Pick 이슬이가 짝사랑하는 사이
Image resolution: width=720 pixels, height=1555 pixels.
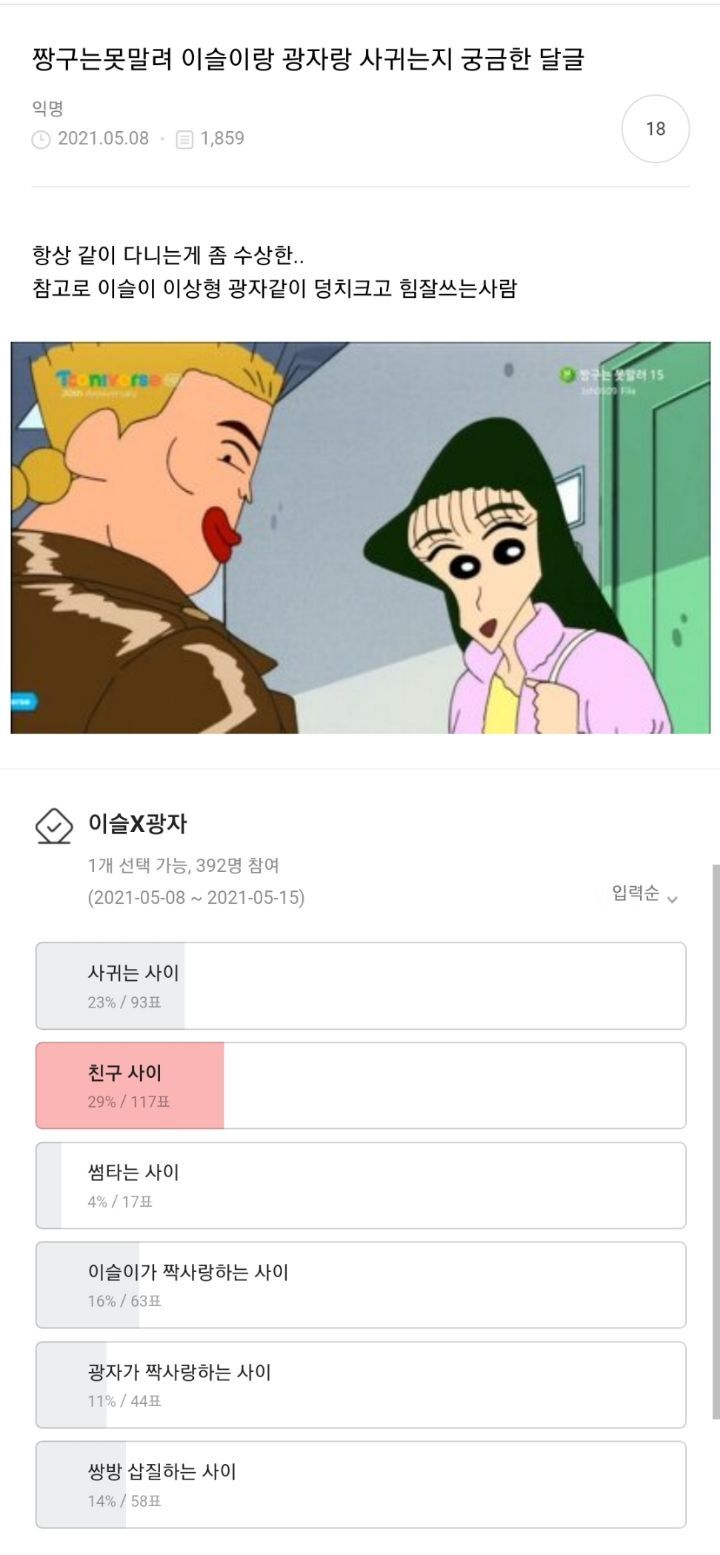(361, 1285)
